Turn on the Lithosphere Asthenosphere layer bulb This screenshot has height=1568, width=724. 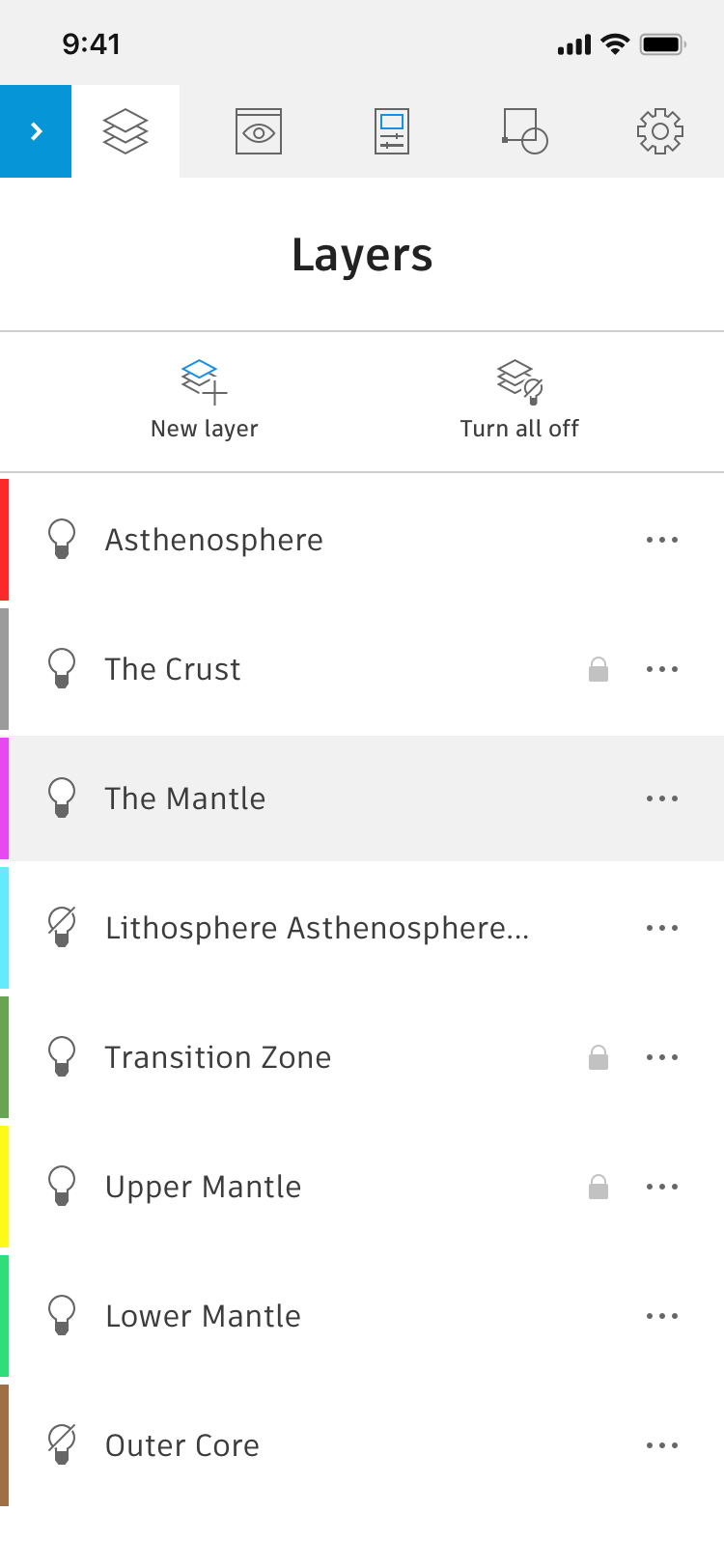[62, 927]
